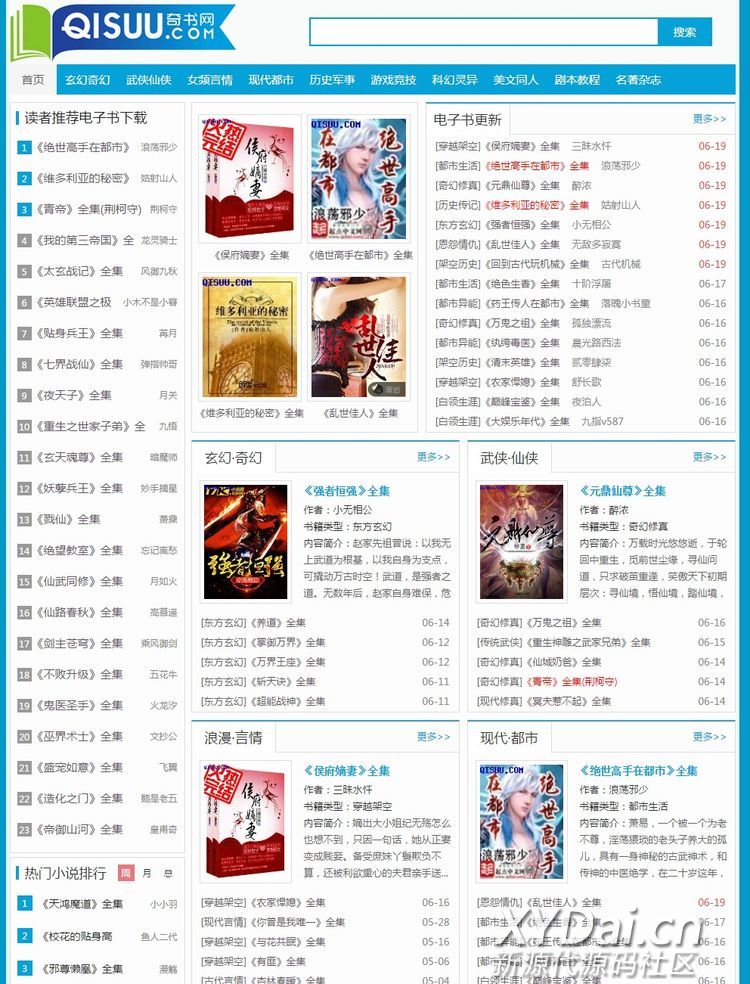Open 《天鸿魔道》全集 in the hot ranking
750x984 pixels.
(x=83, y=904)
